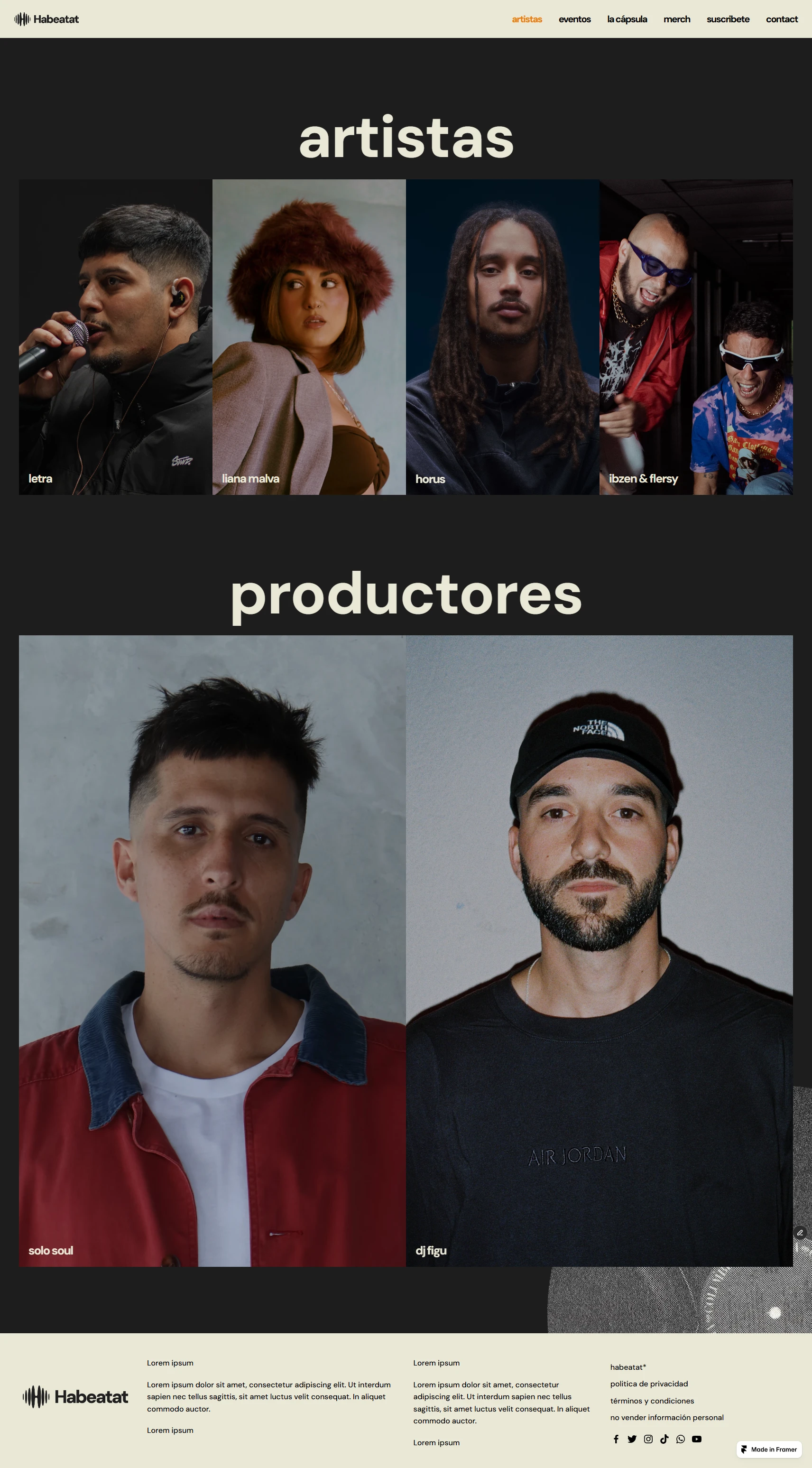Viewport: 812px width, 1468px height.
Task: Open la cápsula section
Action: point(627,19)
